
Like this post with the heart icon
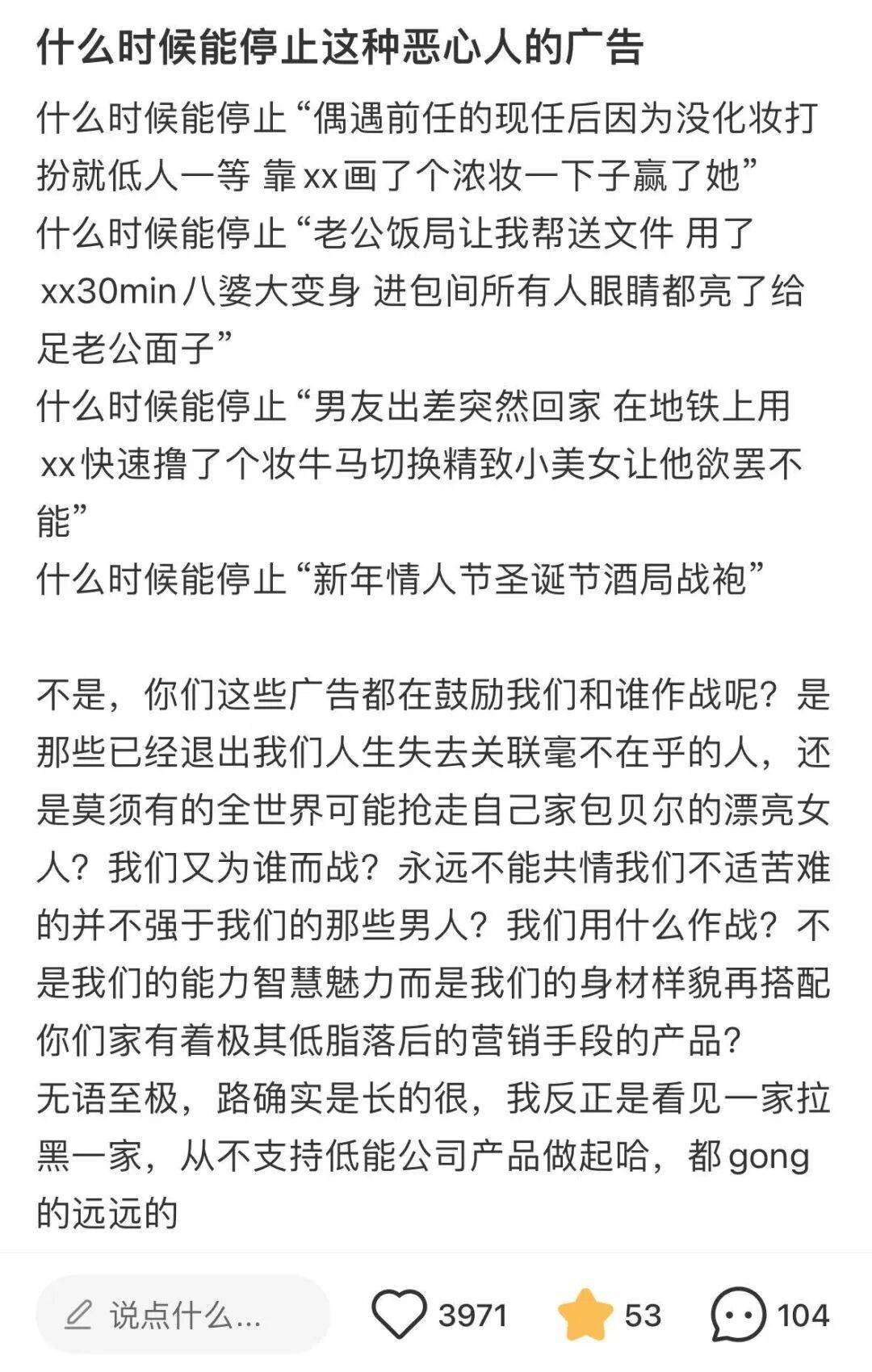[x=399, y=1316]
